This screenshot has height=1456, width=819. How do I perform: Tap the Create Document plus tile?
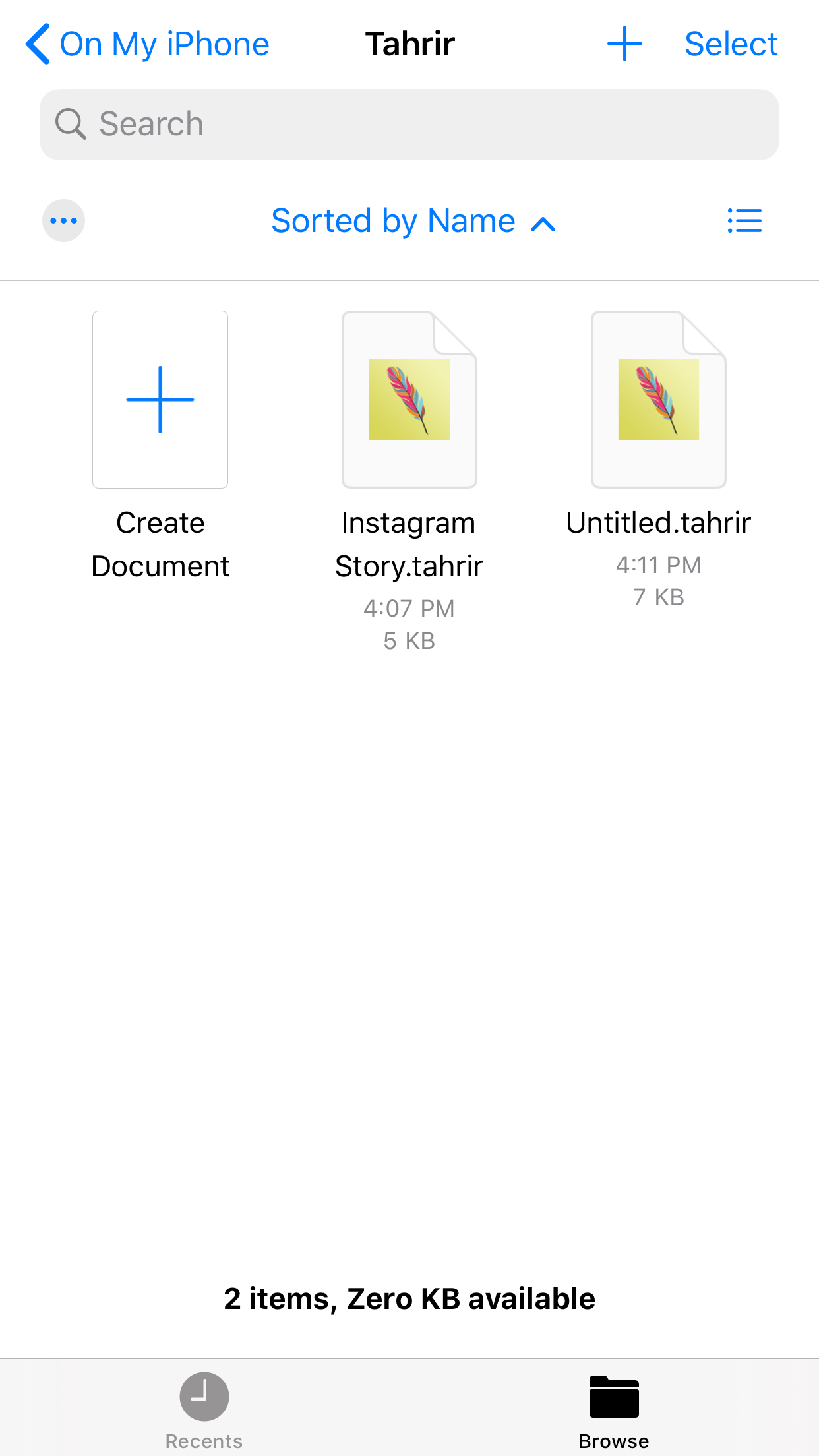pos(160,399)
